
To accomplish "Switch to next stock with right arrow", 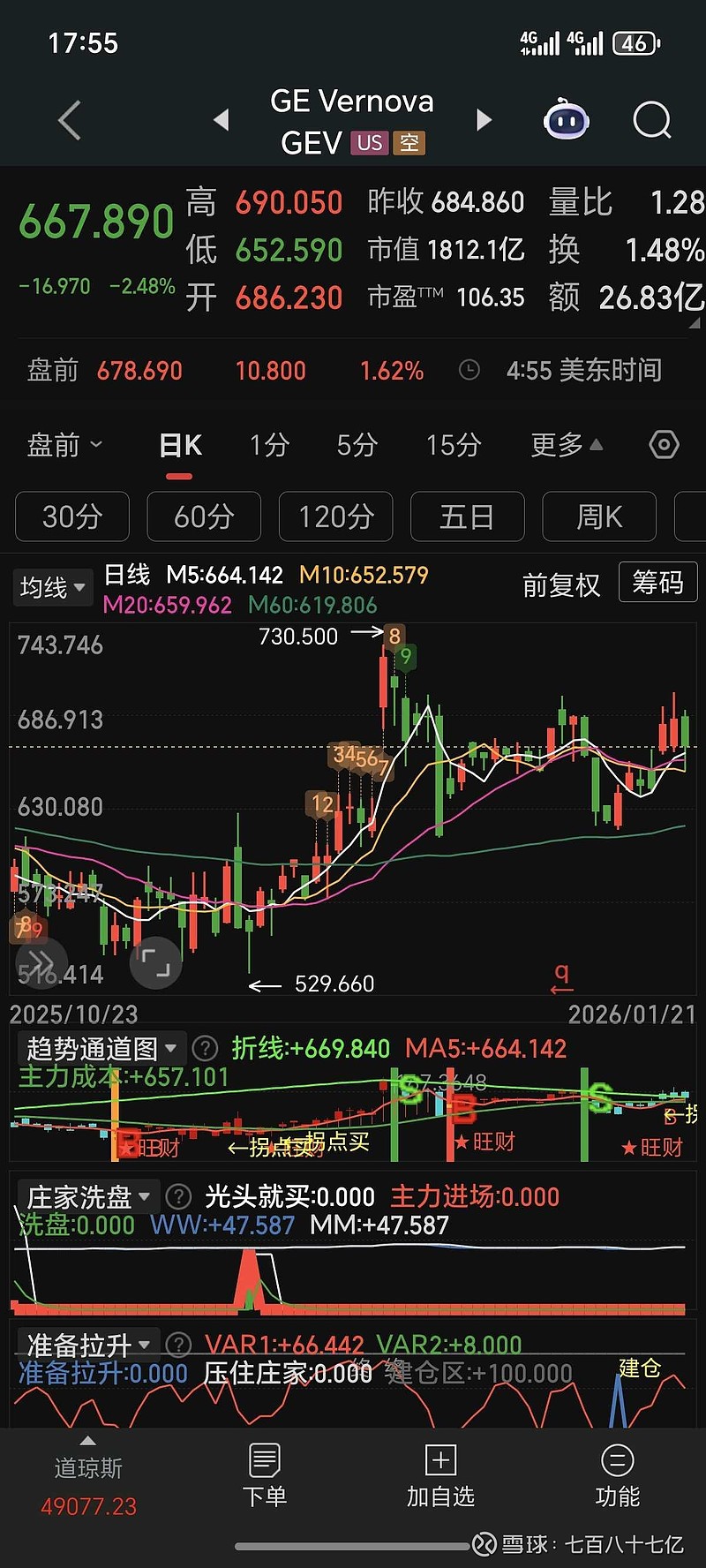I will coord(484,120).
